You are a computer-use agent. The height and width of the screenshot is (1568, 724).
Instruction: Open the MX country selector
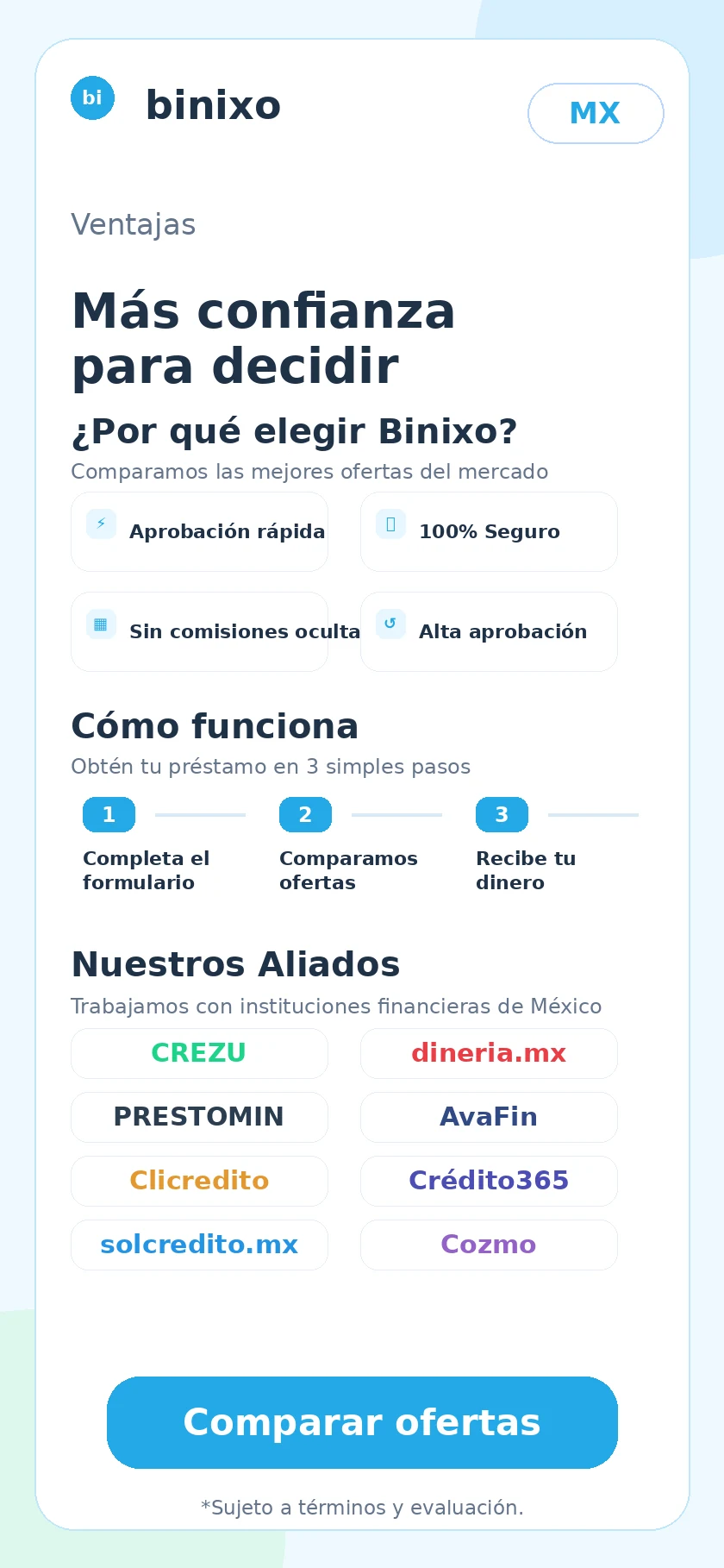coord(596,113)
